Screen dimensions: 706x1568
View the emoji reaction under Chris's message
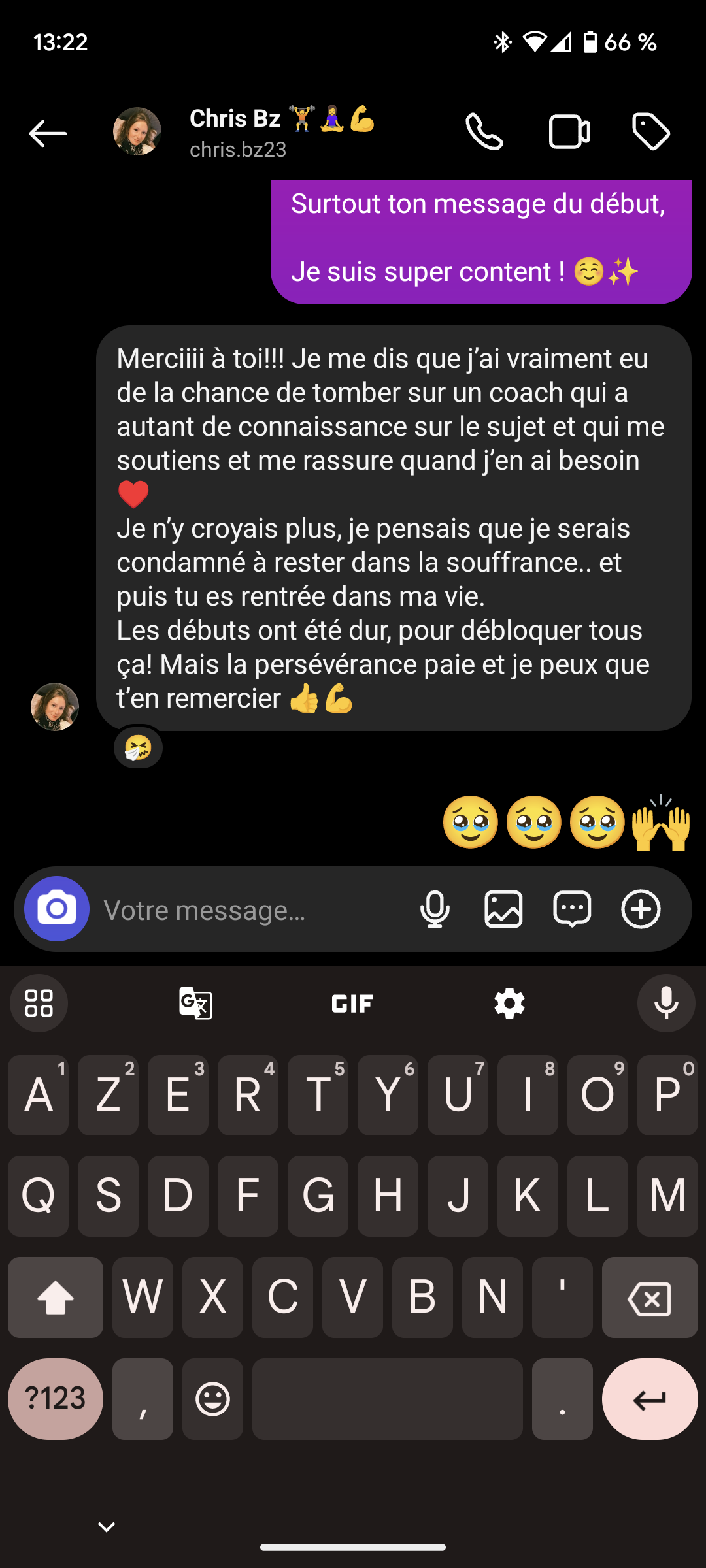click(x=138, y=747)
